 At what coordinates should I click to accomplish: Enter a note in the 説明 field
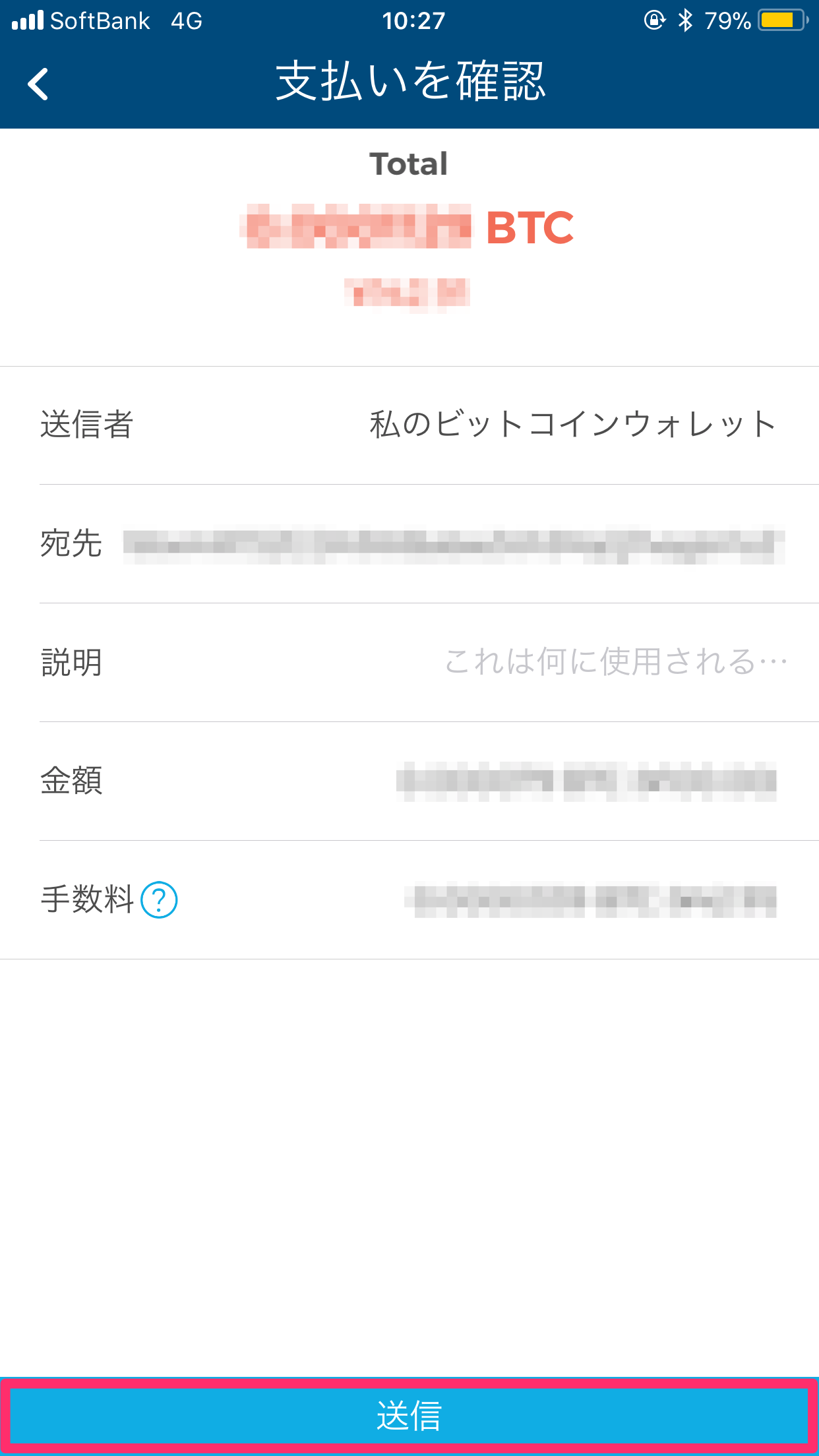point(616,661)
